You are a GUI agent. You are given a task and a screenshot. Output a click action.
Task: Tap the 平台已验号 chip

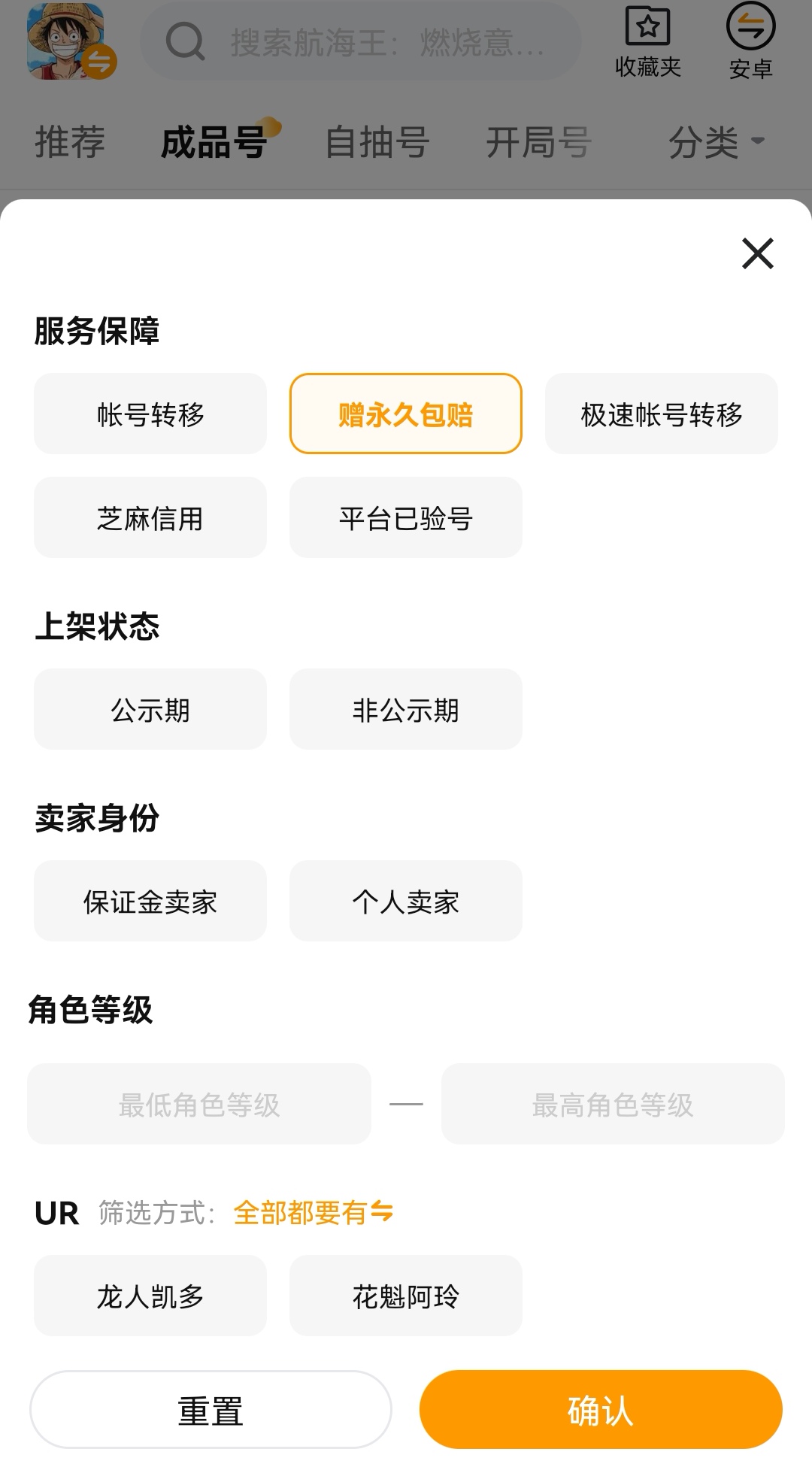click(x=406, y=517)
